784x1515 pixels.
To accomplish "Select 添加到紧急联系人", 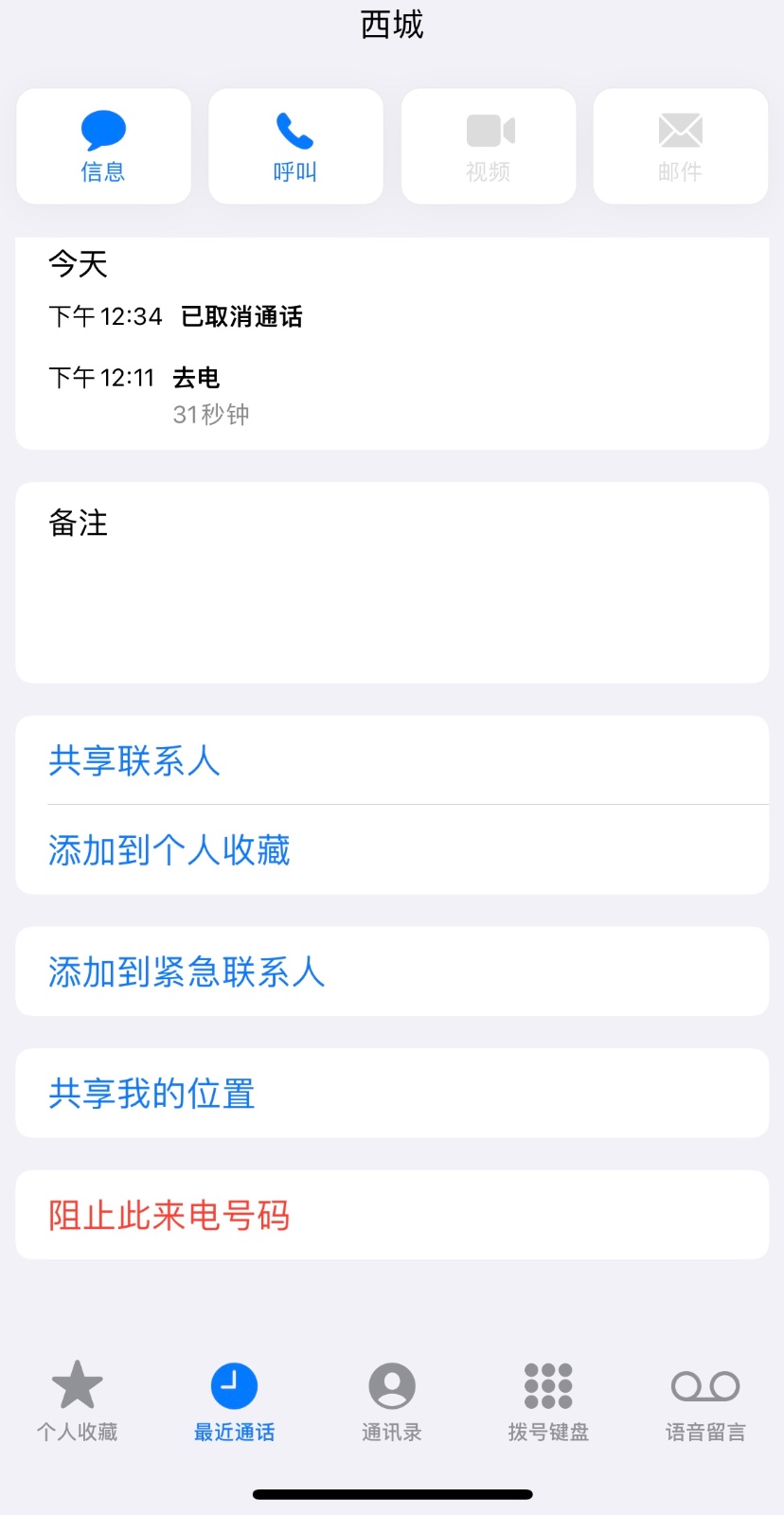I will click(x=392, y=971).
